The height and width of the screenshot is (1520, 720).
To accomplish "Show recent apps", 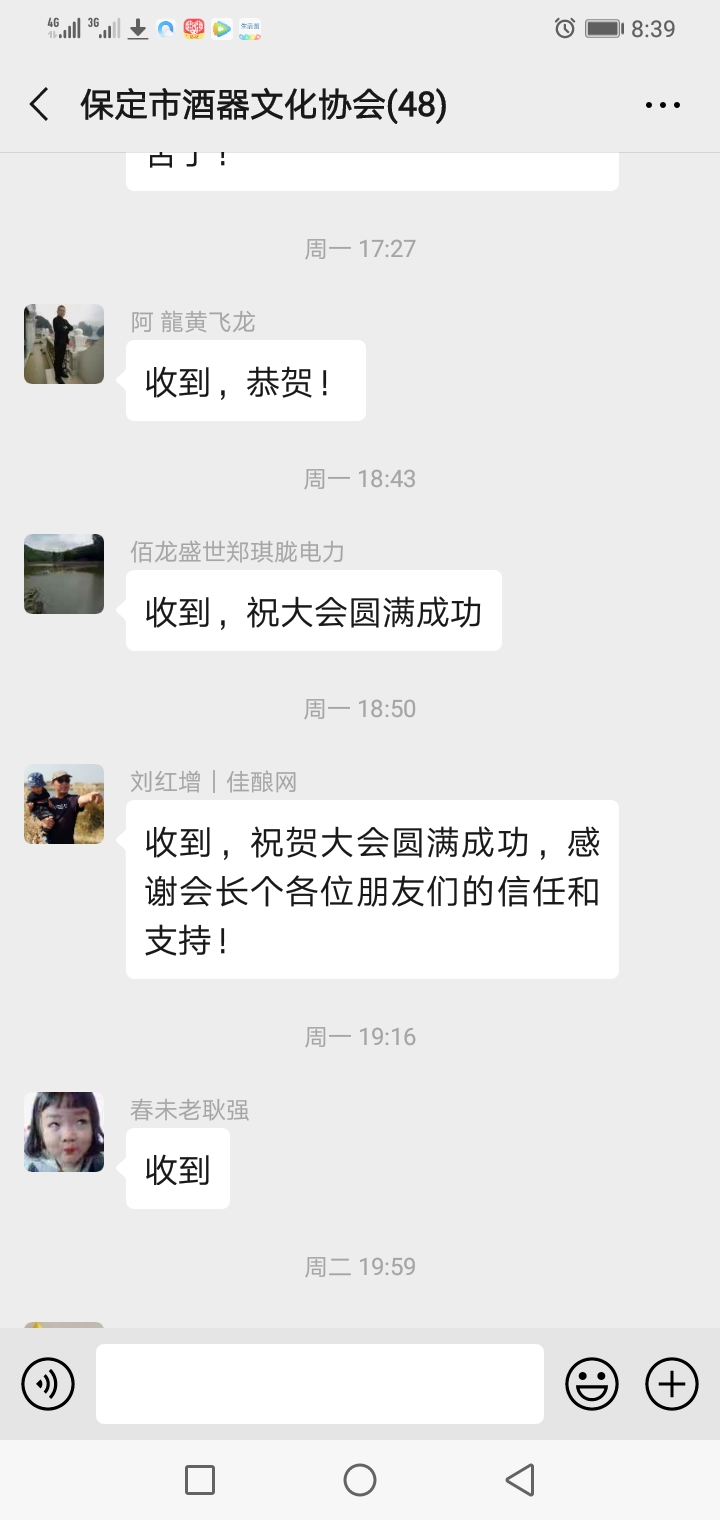I will click(x=200, y=1480).
